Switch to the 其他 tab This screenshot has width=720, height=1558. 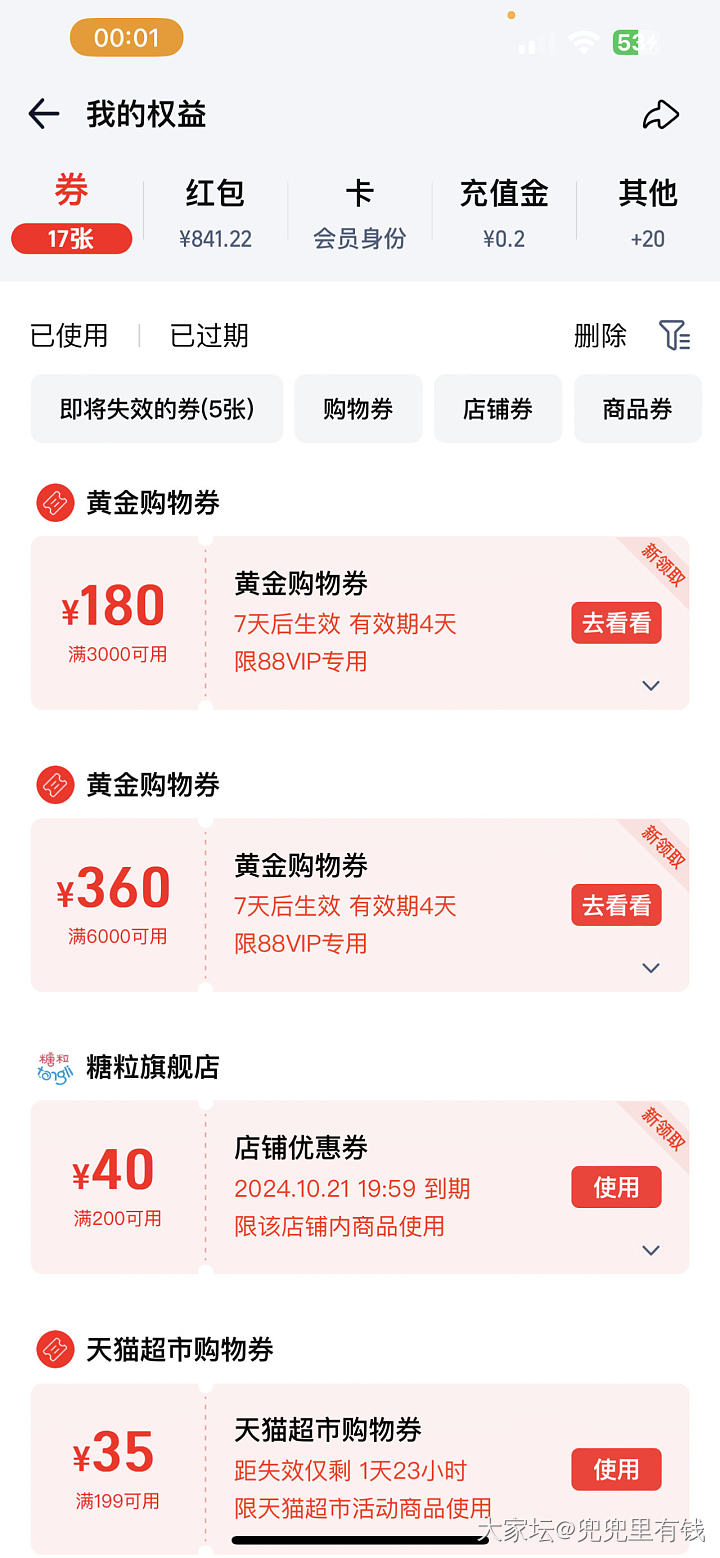click(x=647, y=212)
